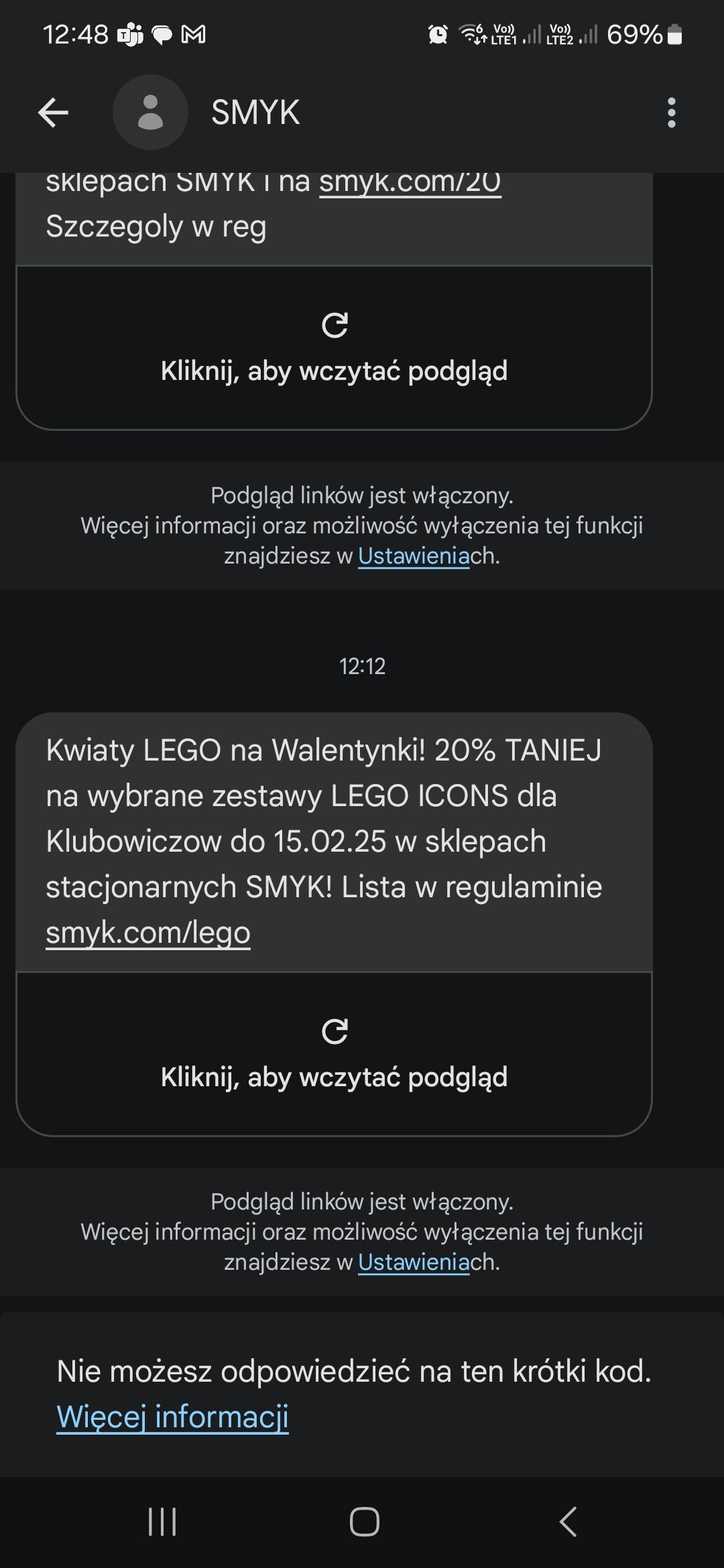The width and height of the screenshot is (724, 1568).
Task: Open Ustawienia link under the LEGO message
Action: point(413,1262)
